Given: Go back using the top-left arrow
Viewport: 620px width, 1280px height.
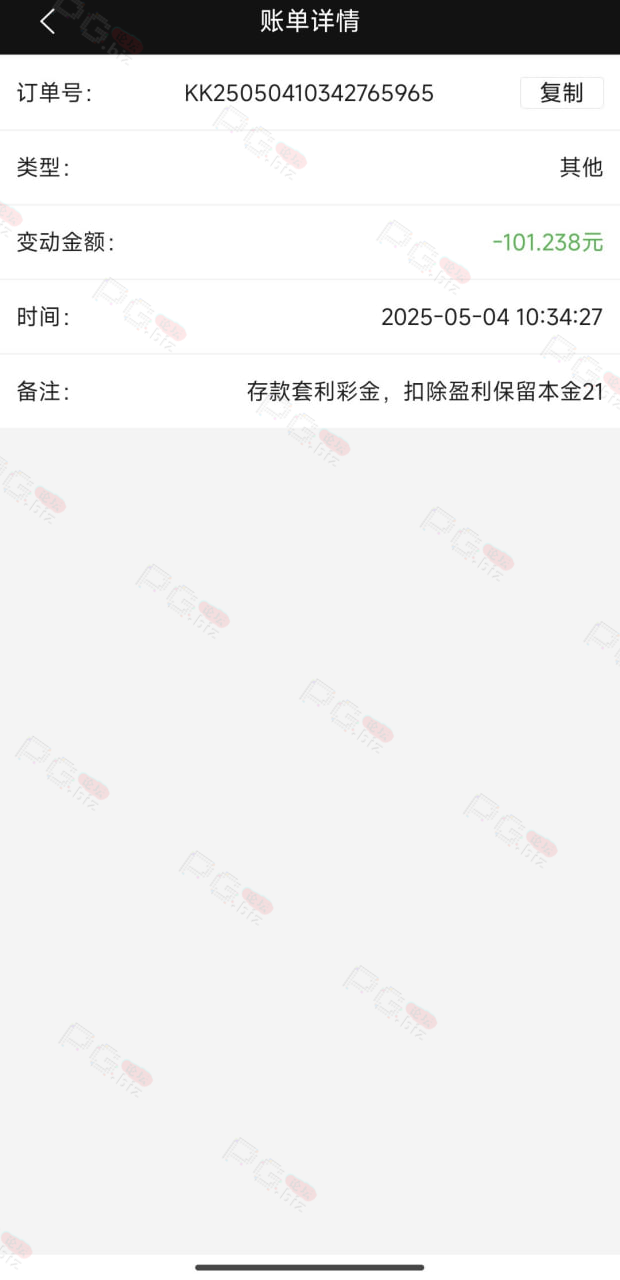Looking at the screenshot, I should coord(47,22).
